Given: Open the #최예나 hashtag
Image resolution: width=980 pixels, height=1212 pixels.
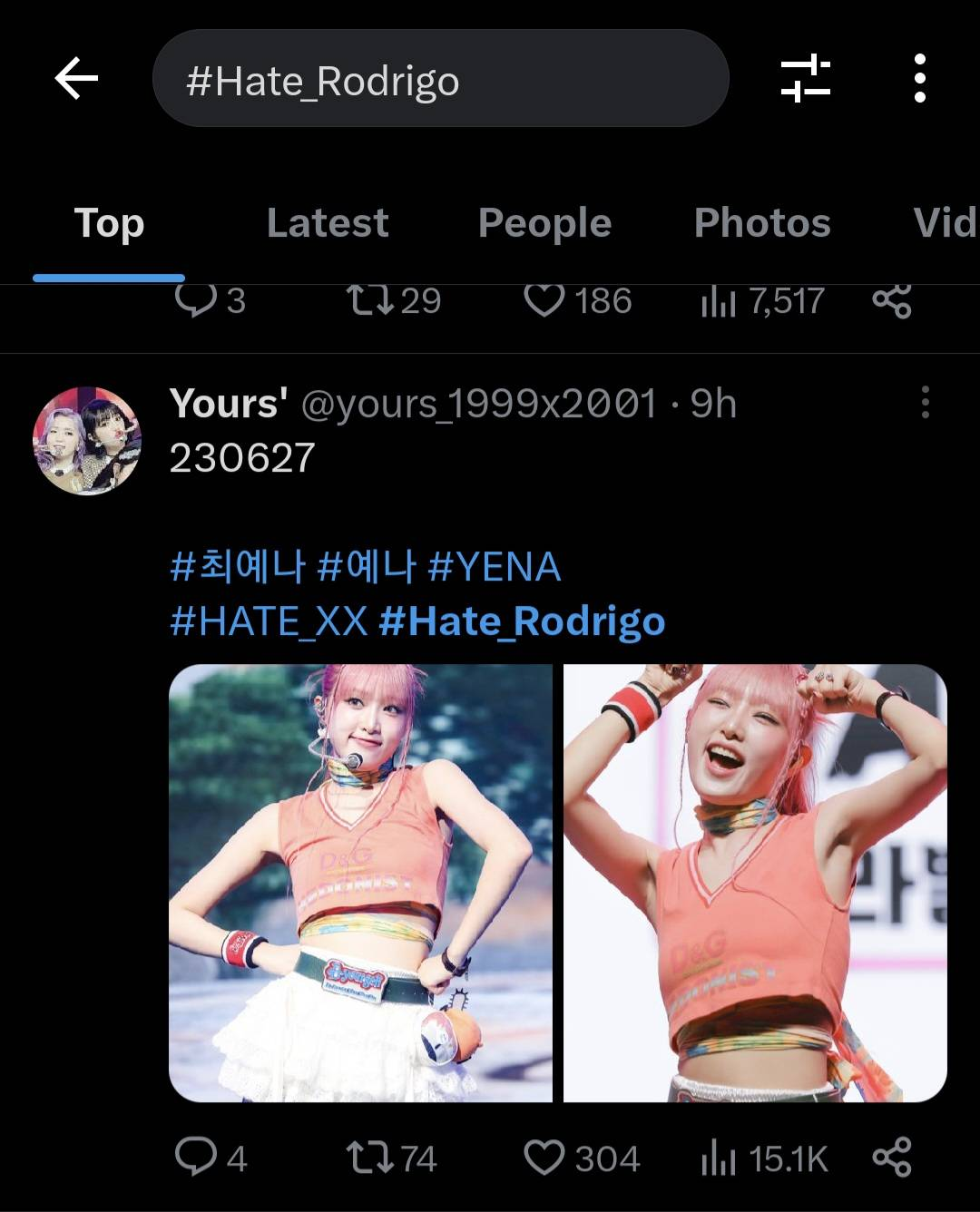Looking at the screenshot, I should 237,567.
